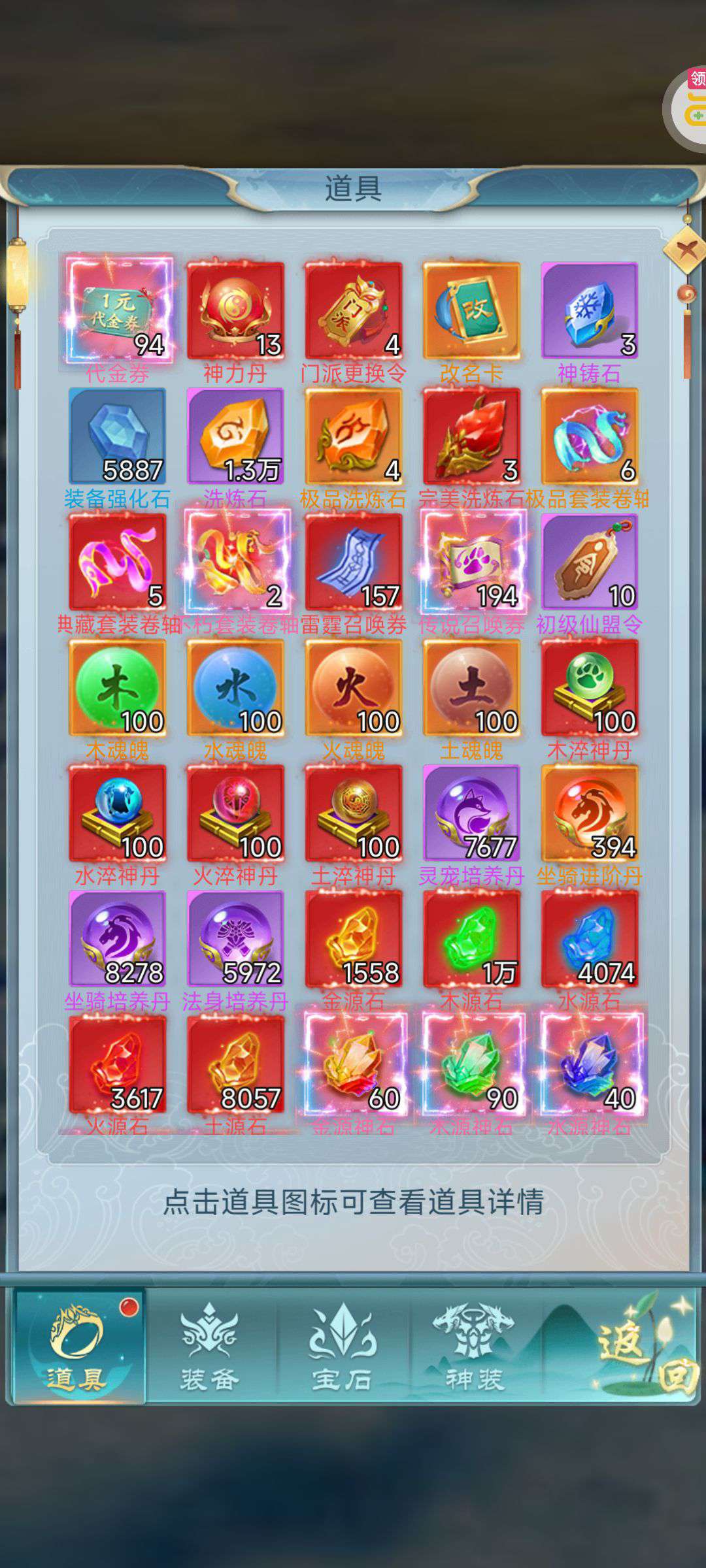Tap the 门派更换令 item
706x1568 pixels.
[x=354, y=311]
